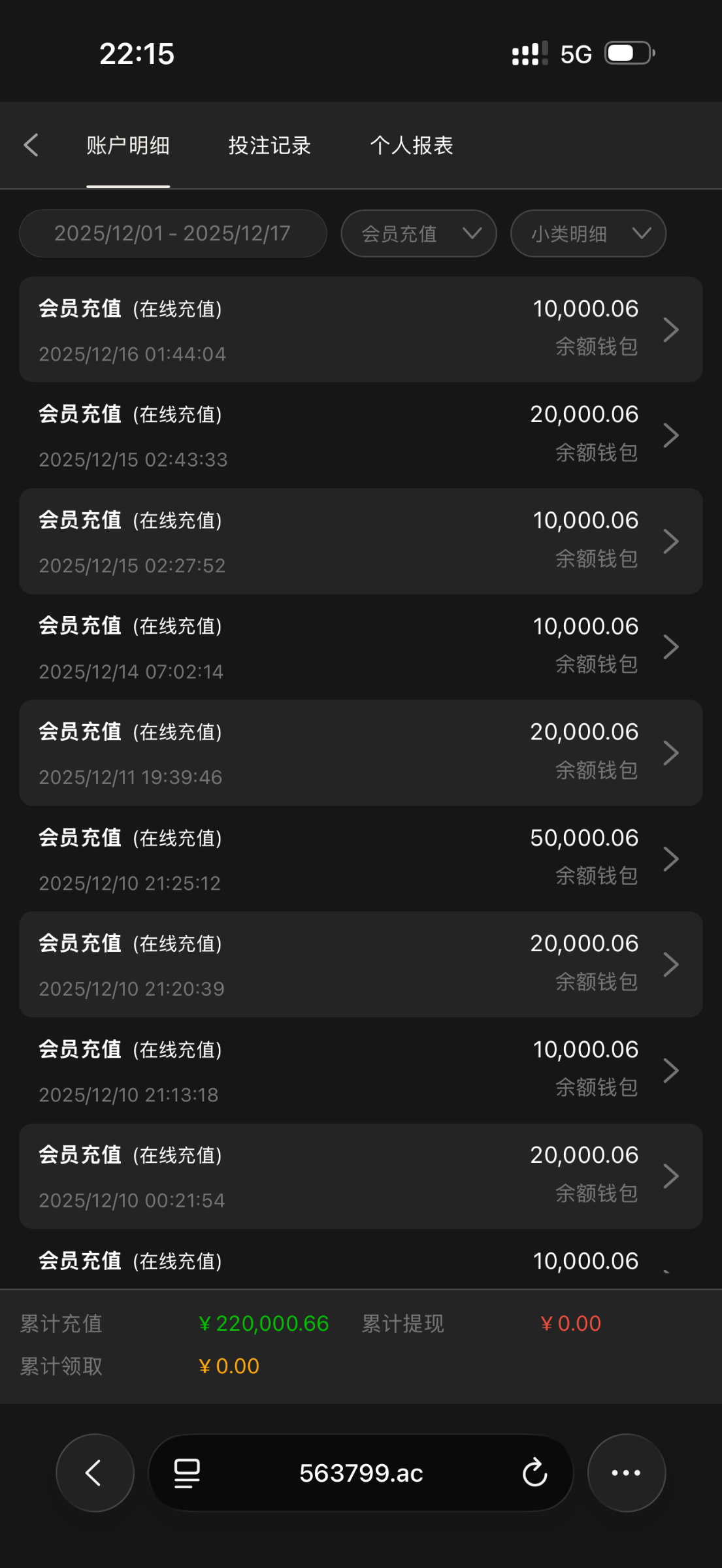Open the 50,000.06 recharge record
The height and width of the screenshot is (1568, 722).
pos(361,858)
